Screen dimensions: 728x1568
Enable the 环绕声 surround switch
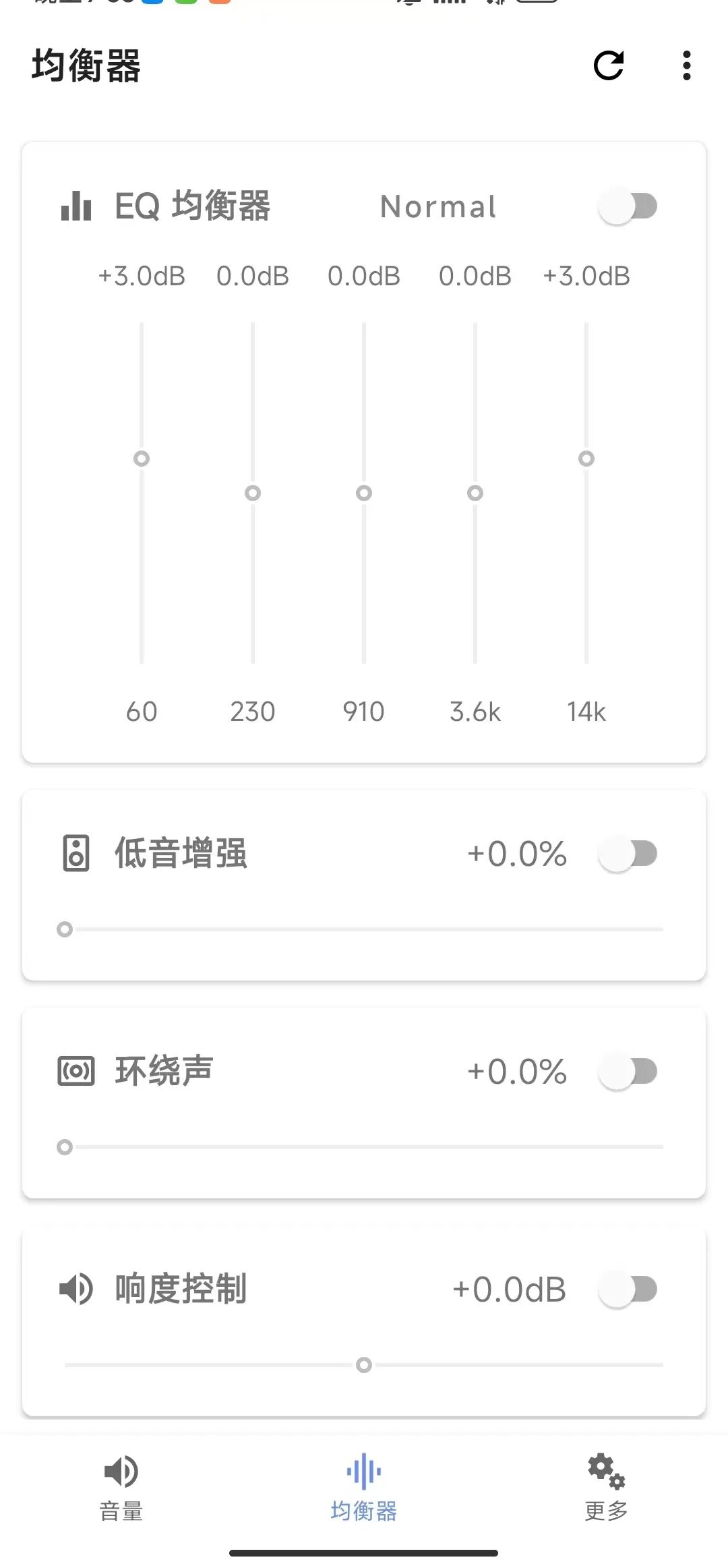coord(628,1071)
